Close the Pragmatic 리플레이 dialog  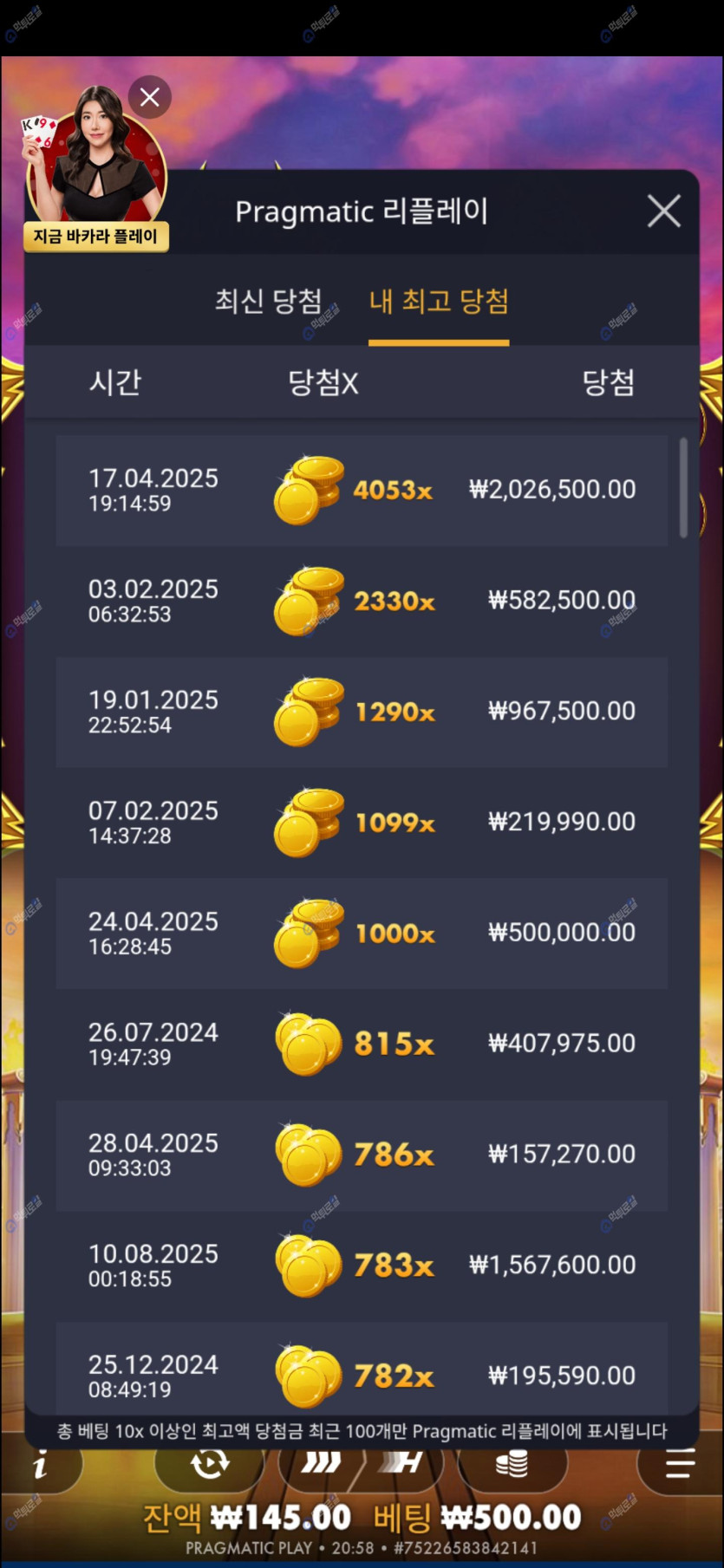[x=663, y=211]
